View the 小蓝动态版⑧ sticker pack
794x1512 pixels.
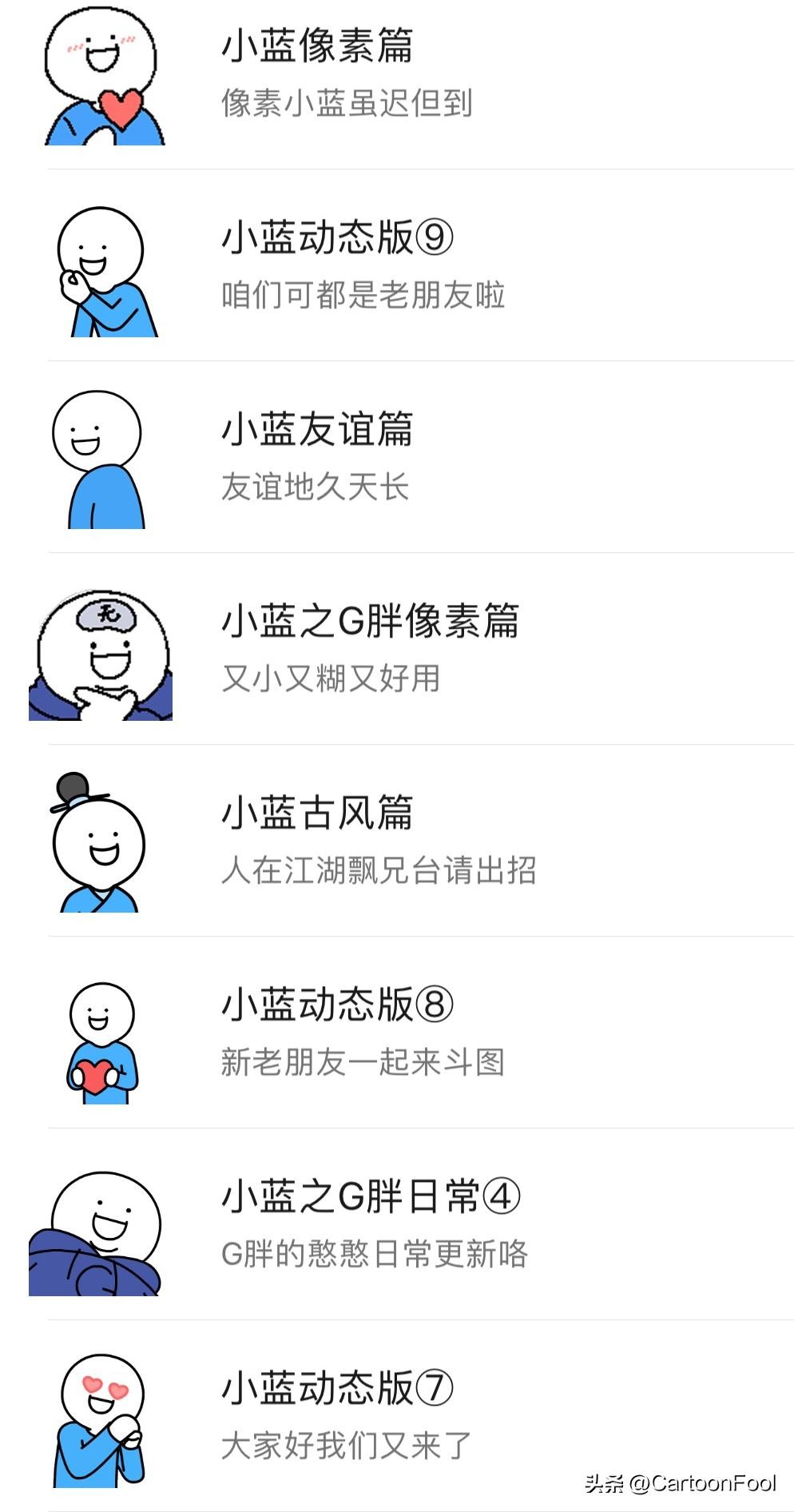coord(337,1005)
